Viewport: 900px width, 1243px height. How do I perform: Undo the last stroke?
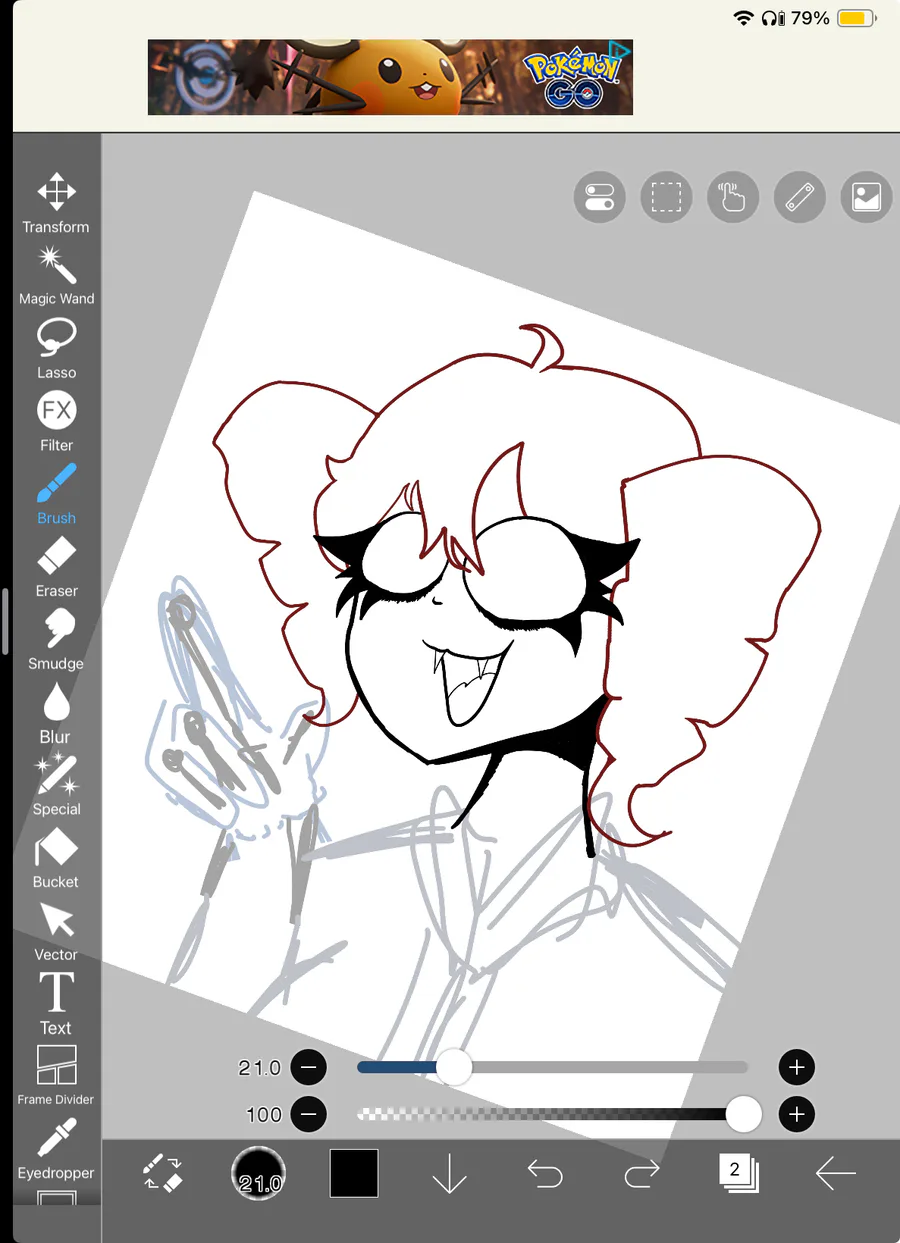point(545,1173)
